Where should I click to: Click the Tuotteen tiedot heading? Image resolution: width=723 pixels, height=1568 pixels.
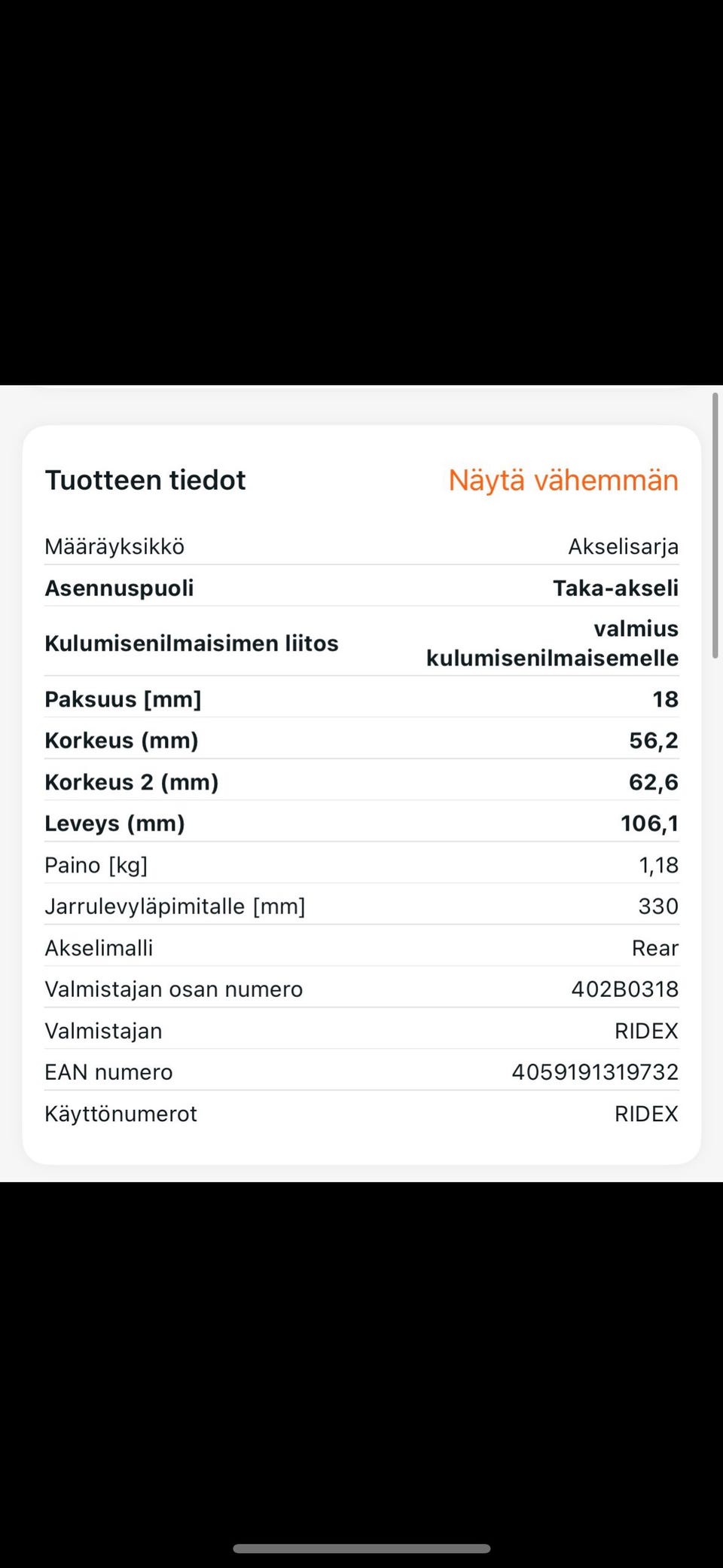coord(145,480)
